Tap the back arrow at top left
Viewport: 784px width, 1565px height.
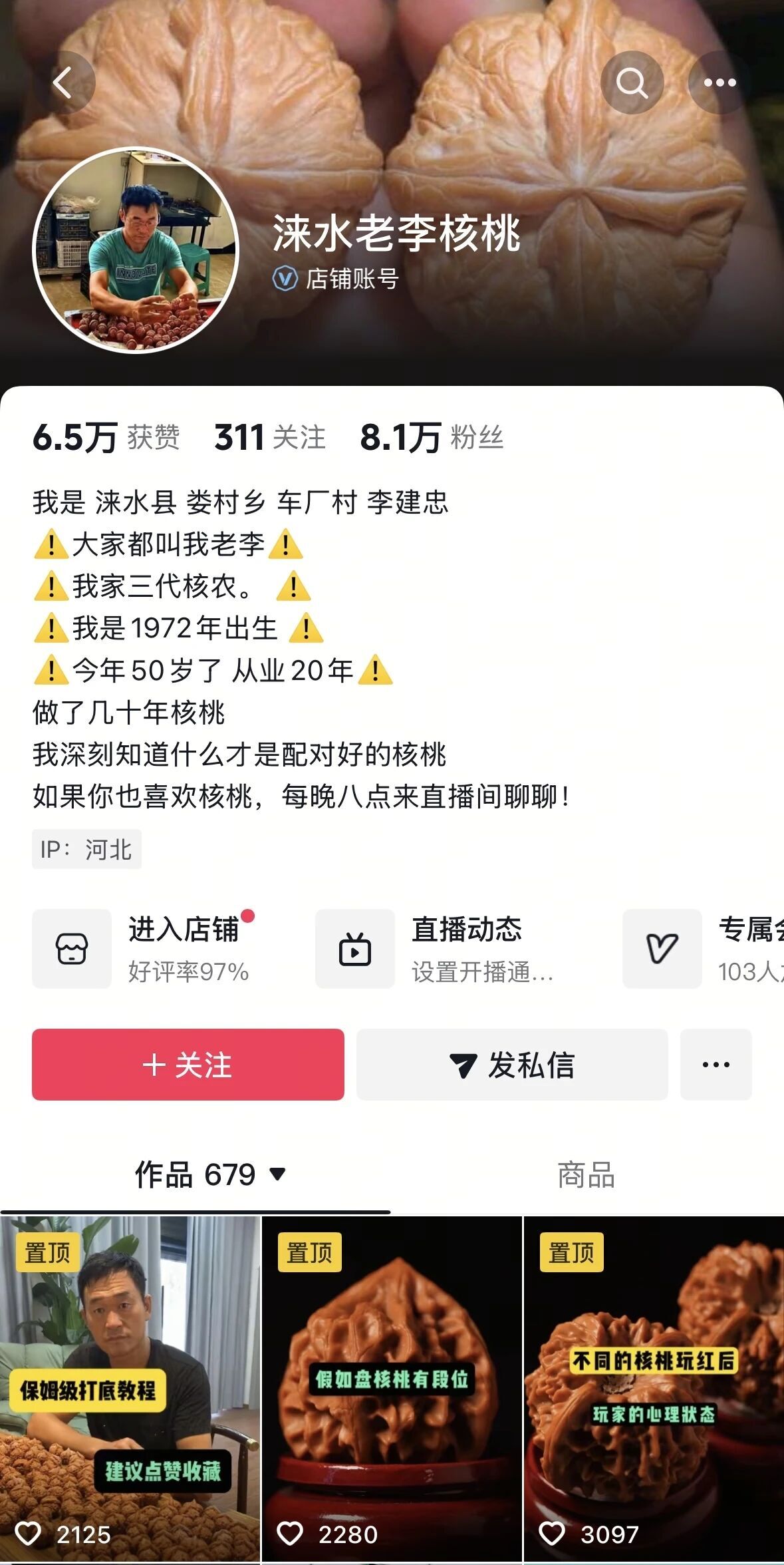coord(64,82)
